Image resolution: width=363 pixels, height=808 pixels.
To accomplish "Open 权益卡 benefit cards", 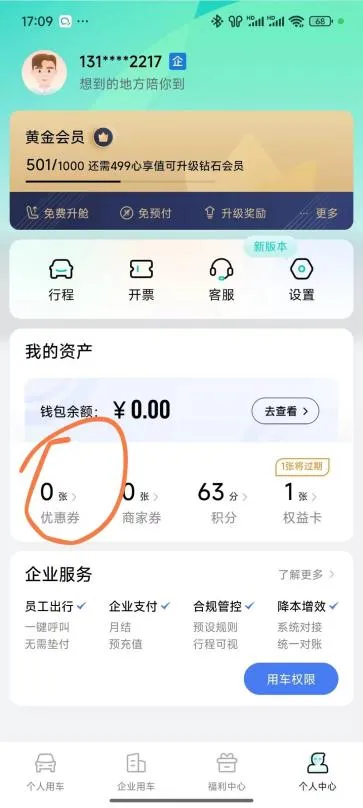I will coord(302,503).
